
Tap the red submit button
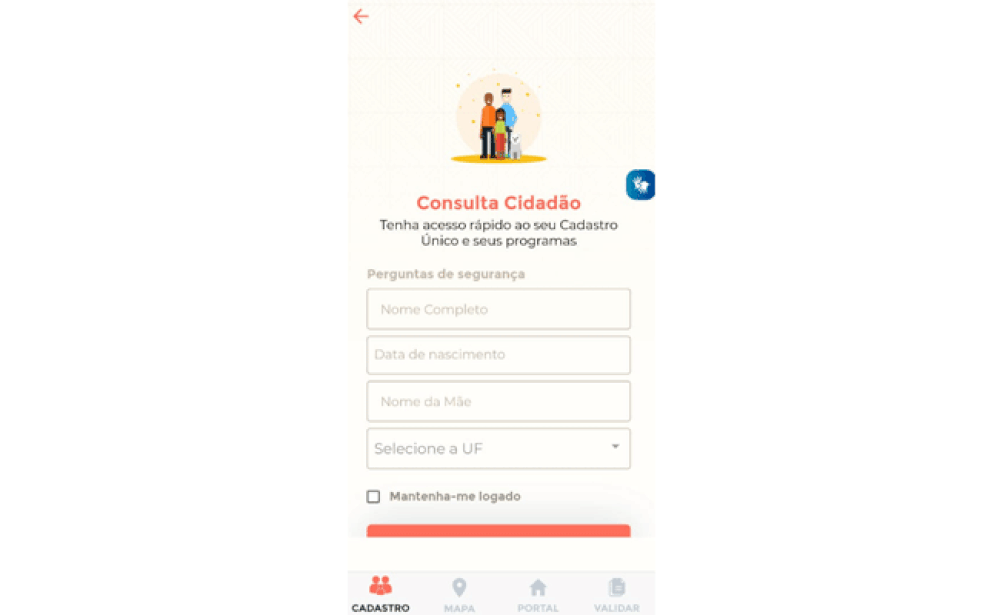click(x=498, y=531)
